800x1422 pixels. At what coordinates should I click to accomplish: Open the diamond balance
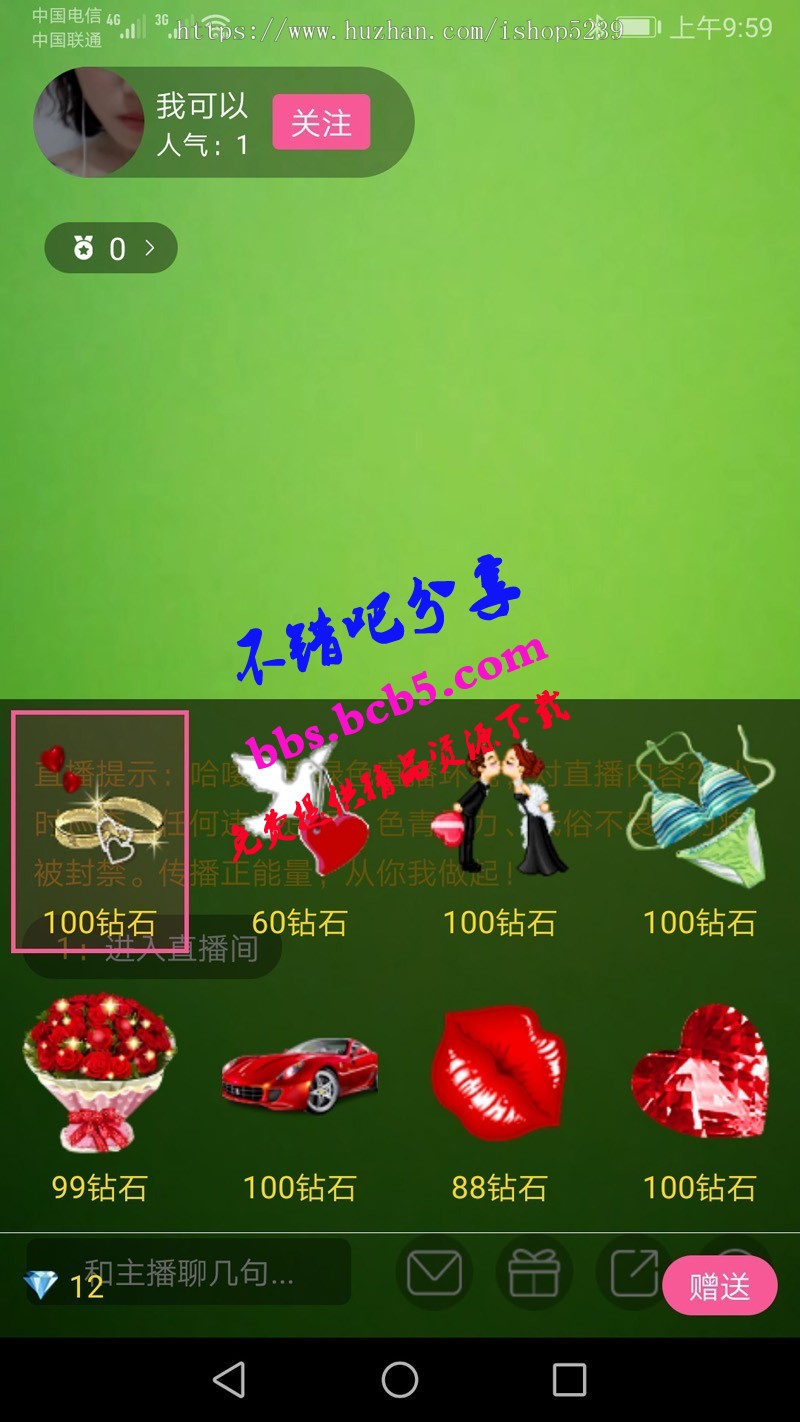(x=65, y=1286)
